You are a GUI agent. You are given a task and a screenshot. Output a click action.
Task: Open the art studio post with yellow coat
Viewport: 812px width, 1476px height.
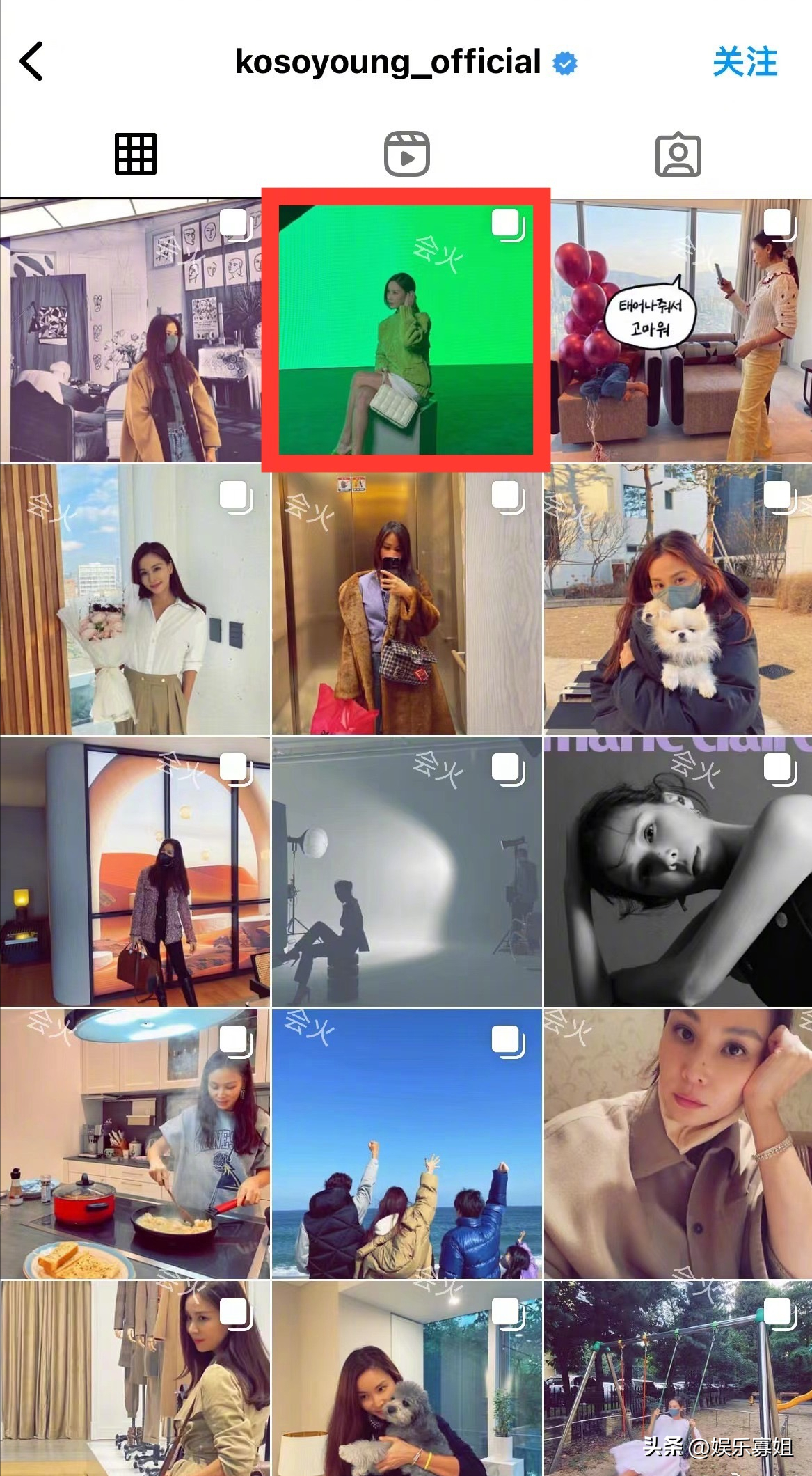[x=135, y=331]
